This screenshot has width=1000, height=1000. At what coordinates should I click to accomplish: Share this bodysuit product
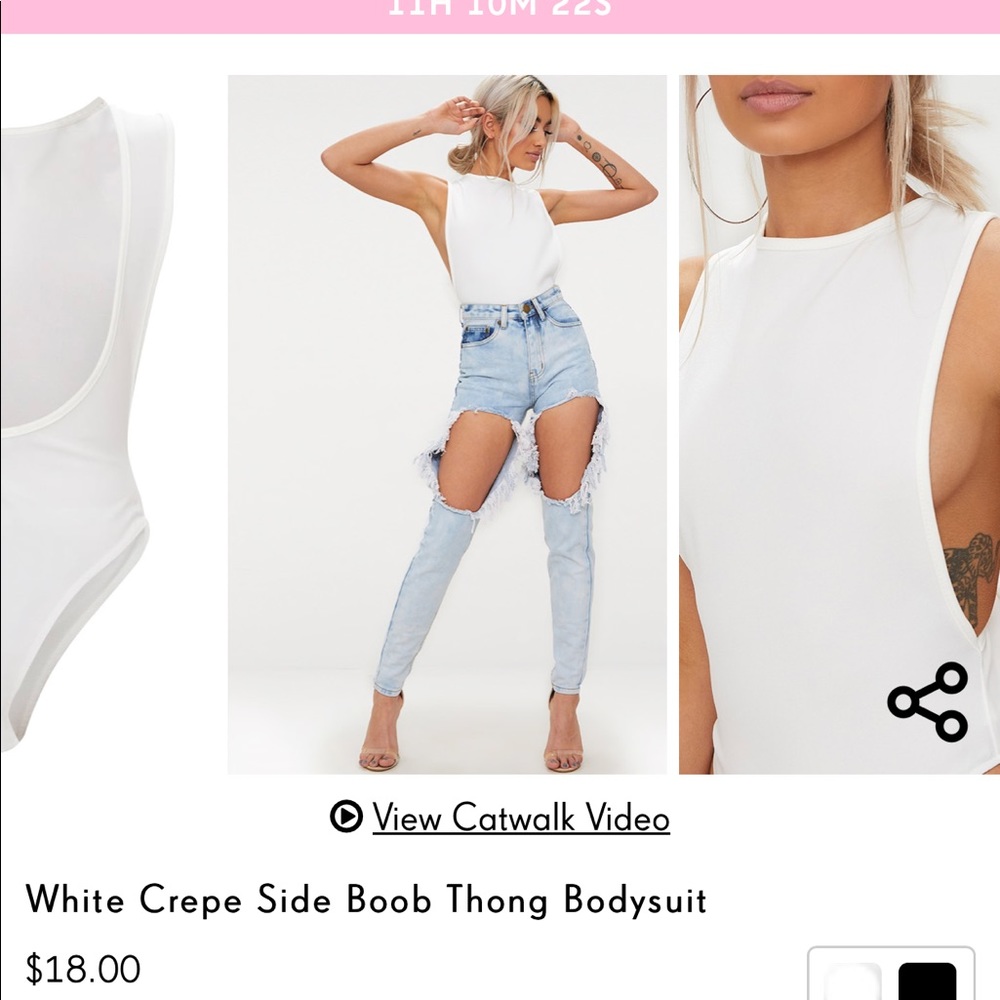928,701
